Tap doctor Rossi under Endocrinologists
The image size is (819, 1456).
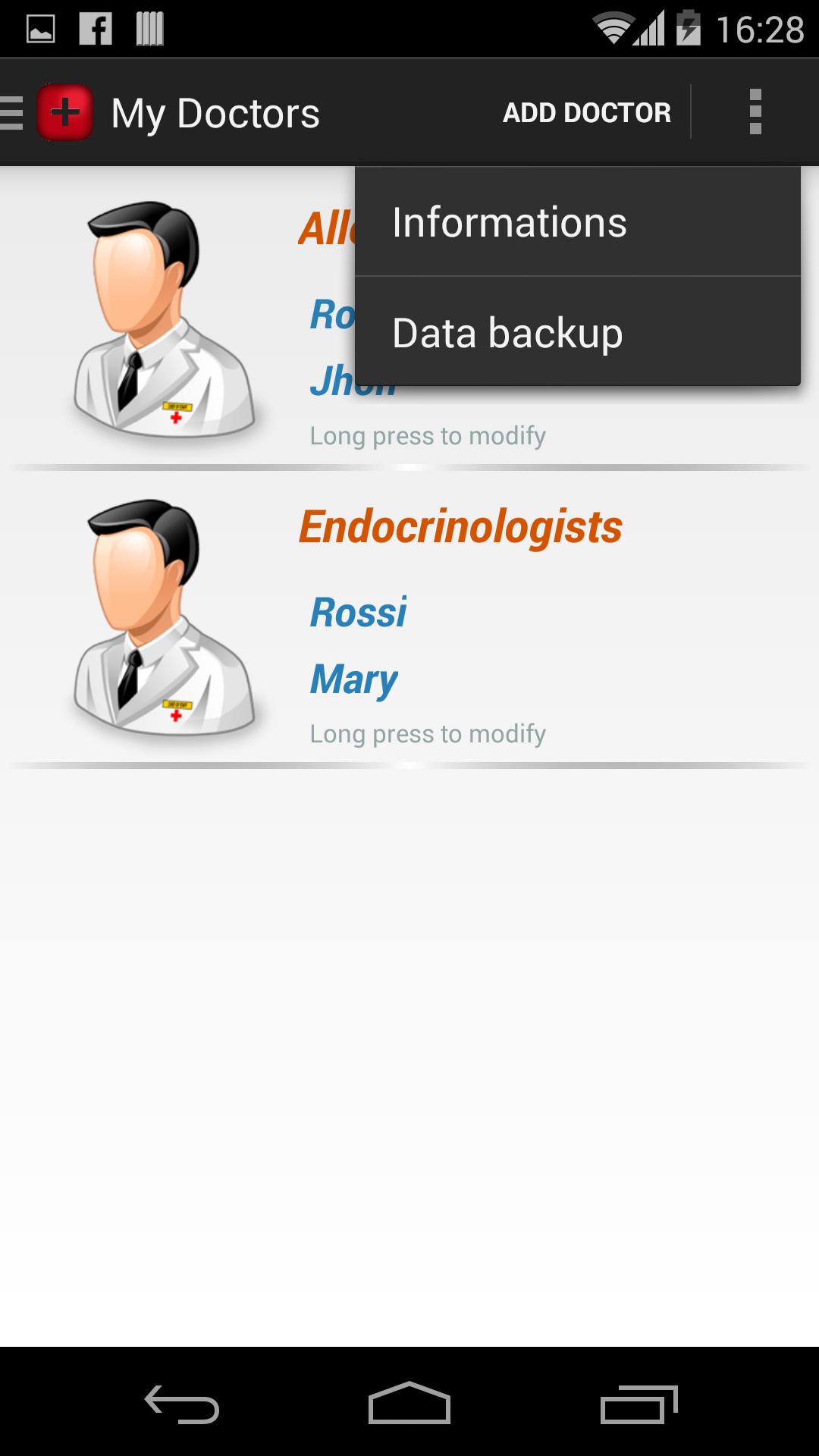coord(357,610)
